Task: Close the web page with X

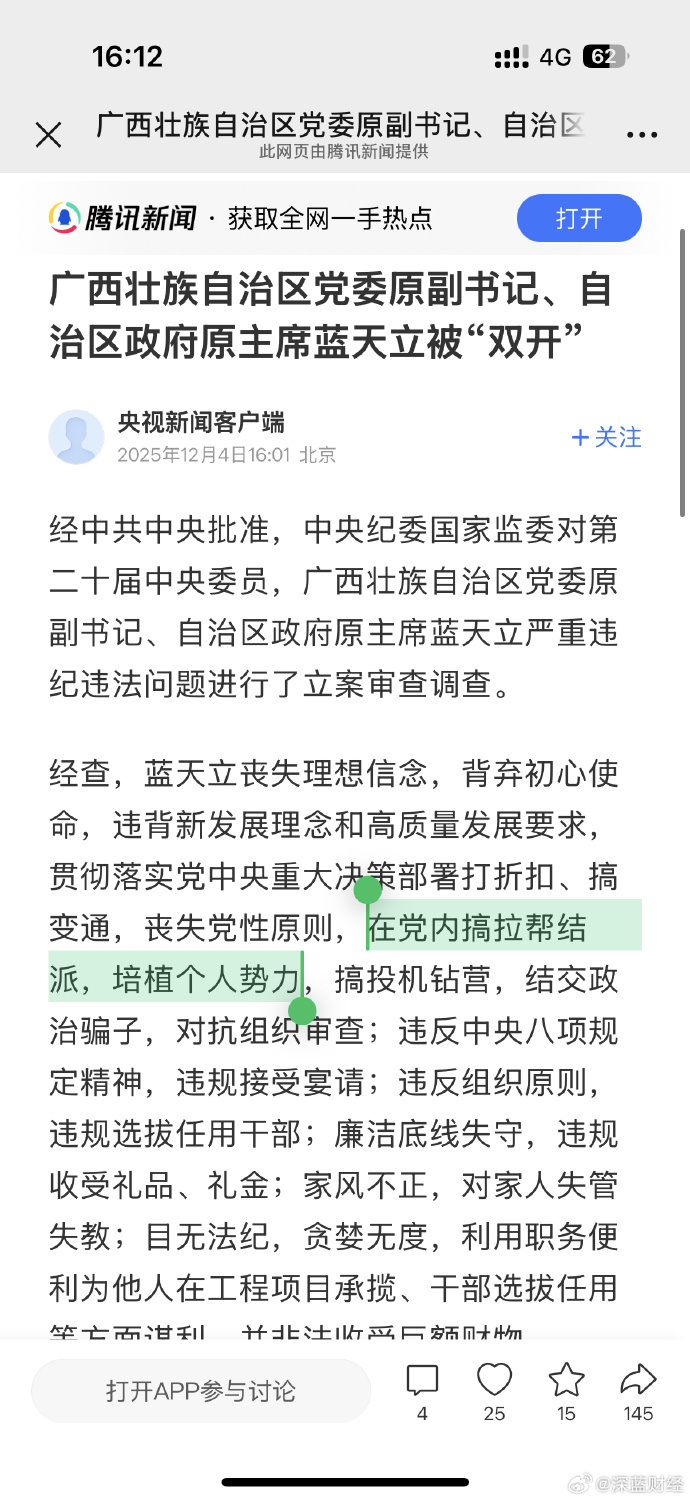Action: click(48, 135)
